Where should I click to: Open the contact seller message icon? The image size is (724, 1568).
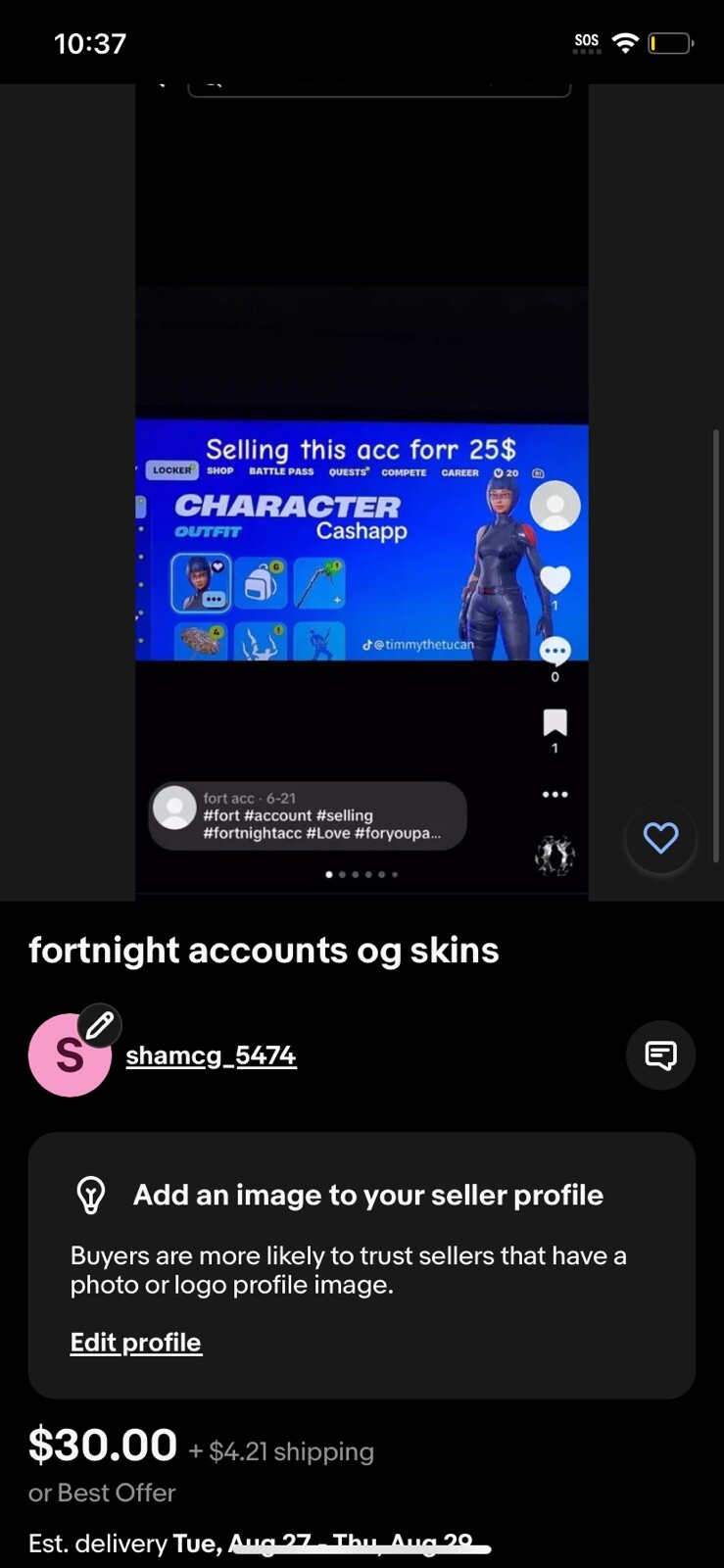(660, 1055)
